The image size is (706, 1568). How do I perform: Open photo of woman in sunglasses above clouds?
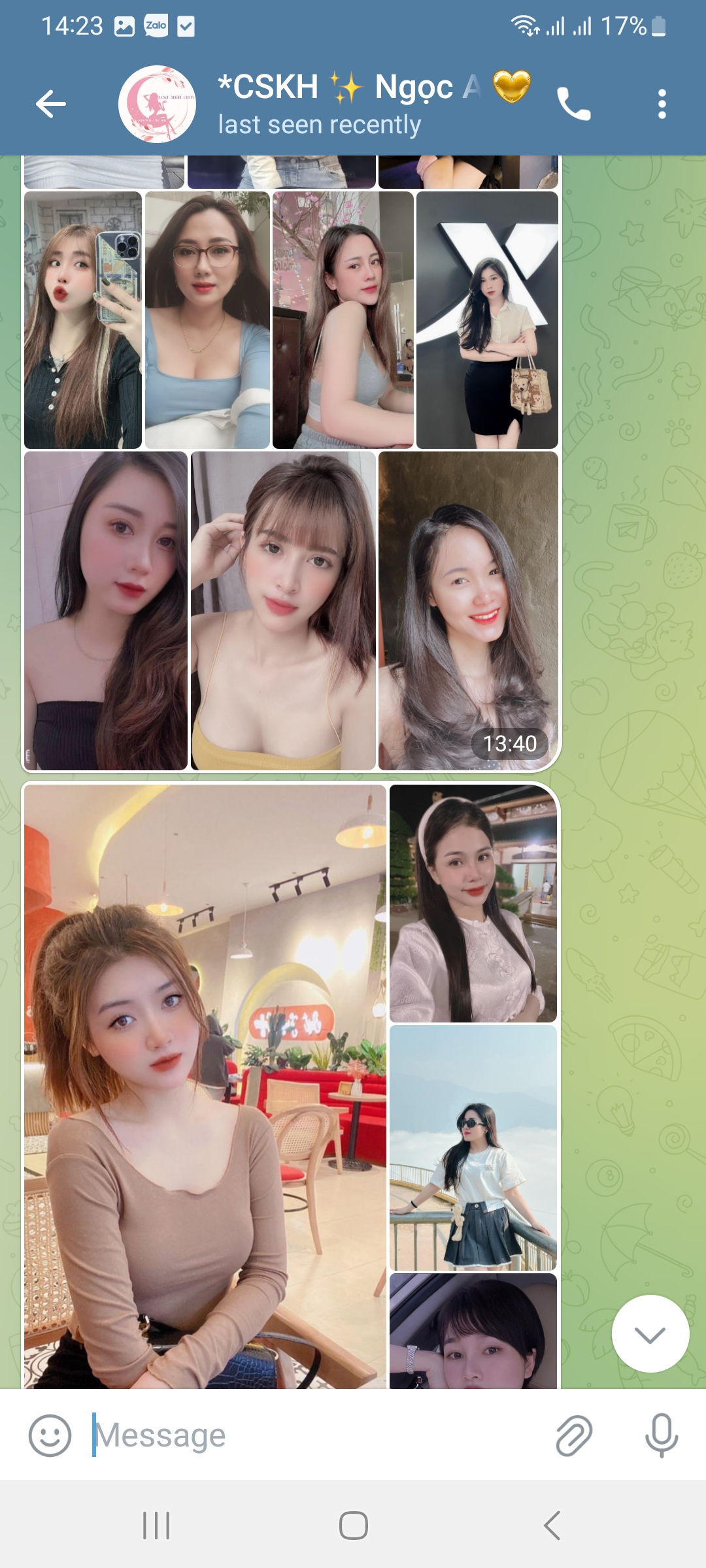coord(473,1147)
